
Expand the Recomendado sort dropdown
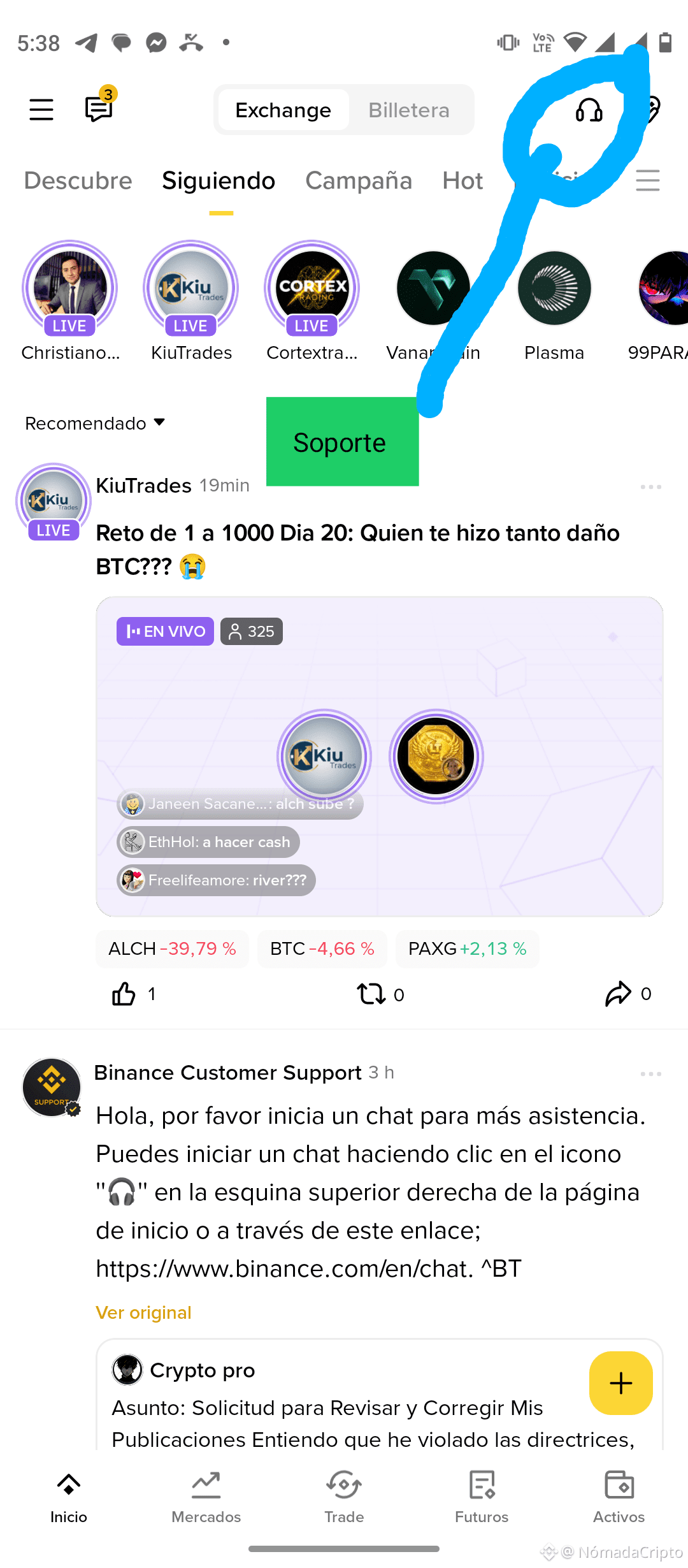[95, 423]
